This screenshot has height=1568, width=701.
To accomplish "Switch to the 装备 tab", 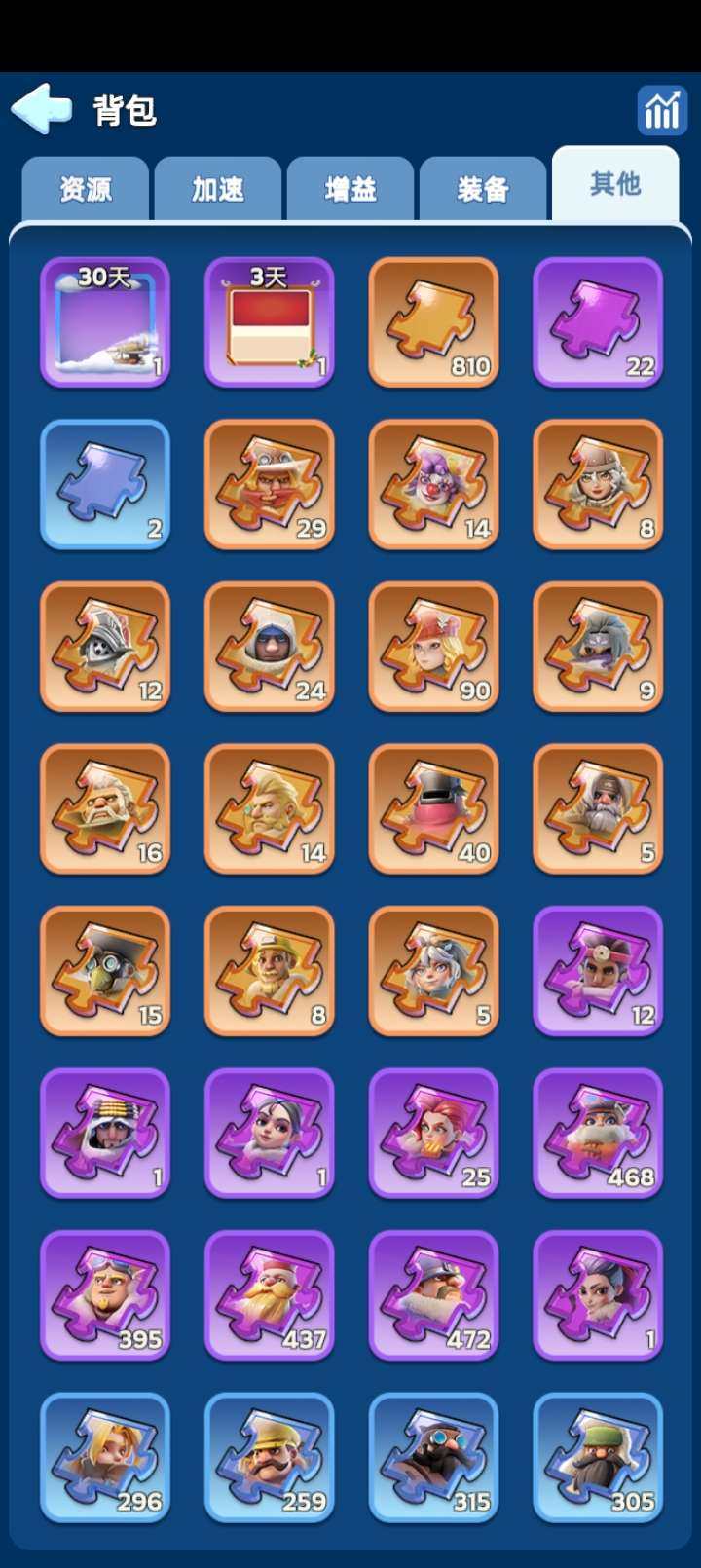I will click(x=483, y=189).
